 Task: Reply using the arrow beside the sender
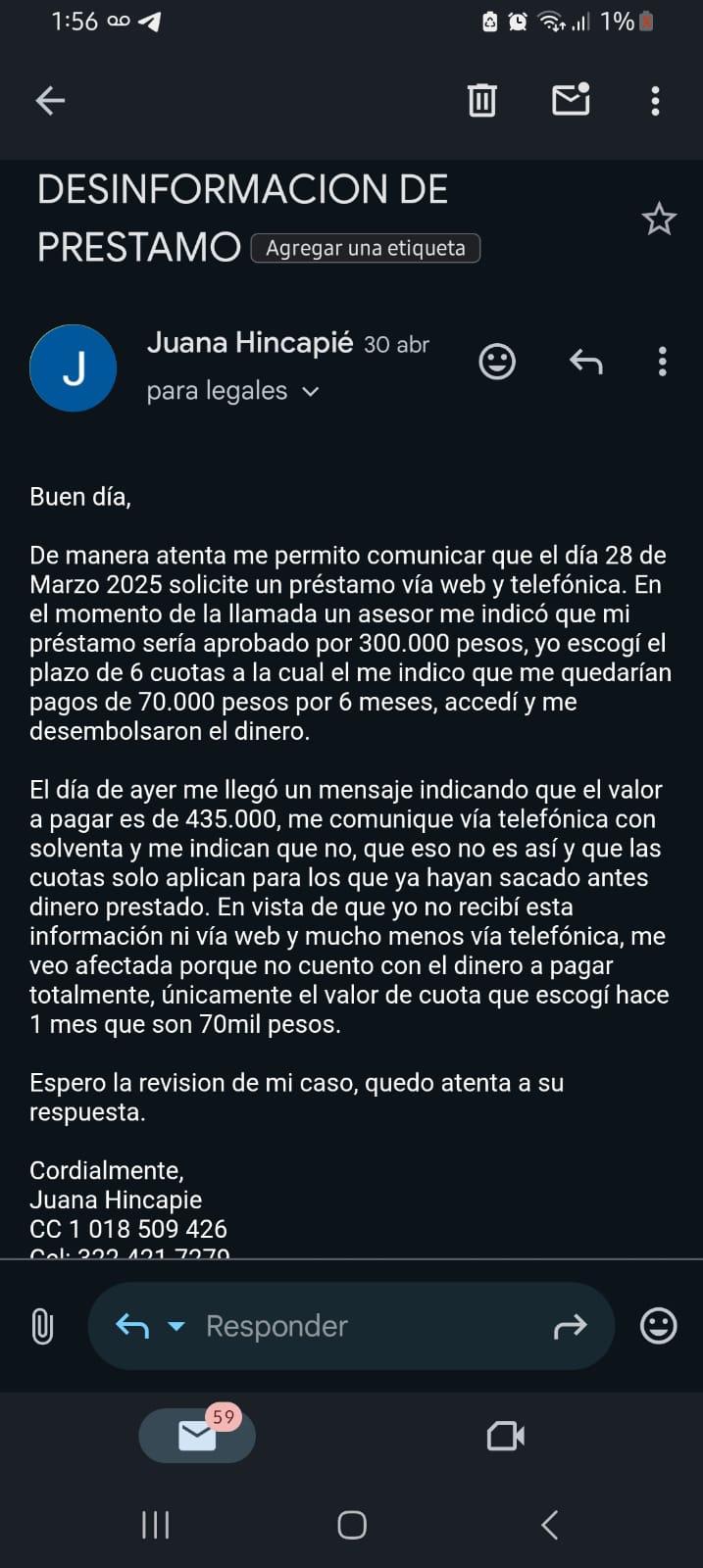pos(585,362)
